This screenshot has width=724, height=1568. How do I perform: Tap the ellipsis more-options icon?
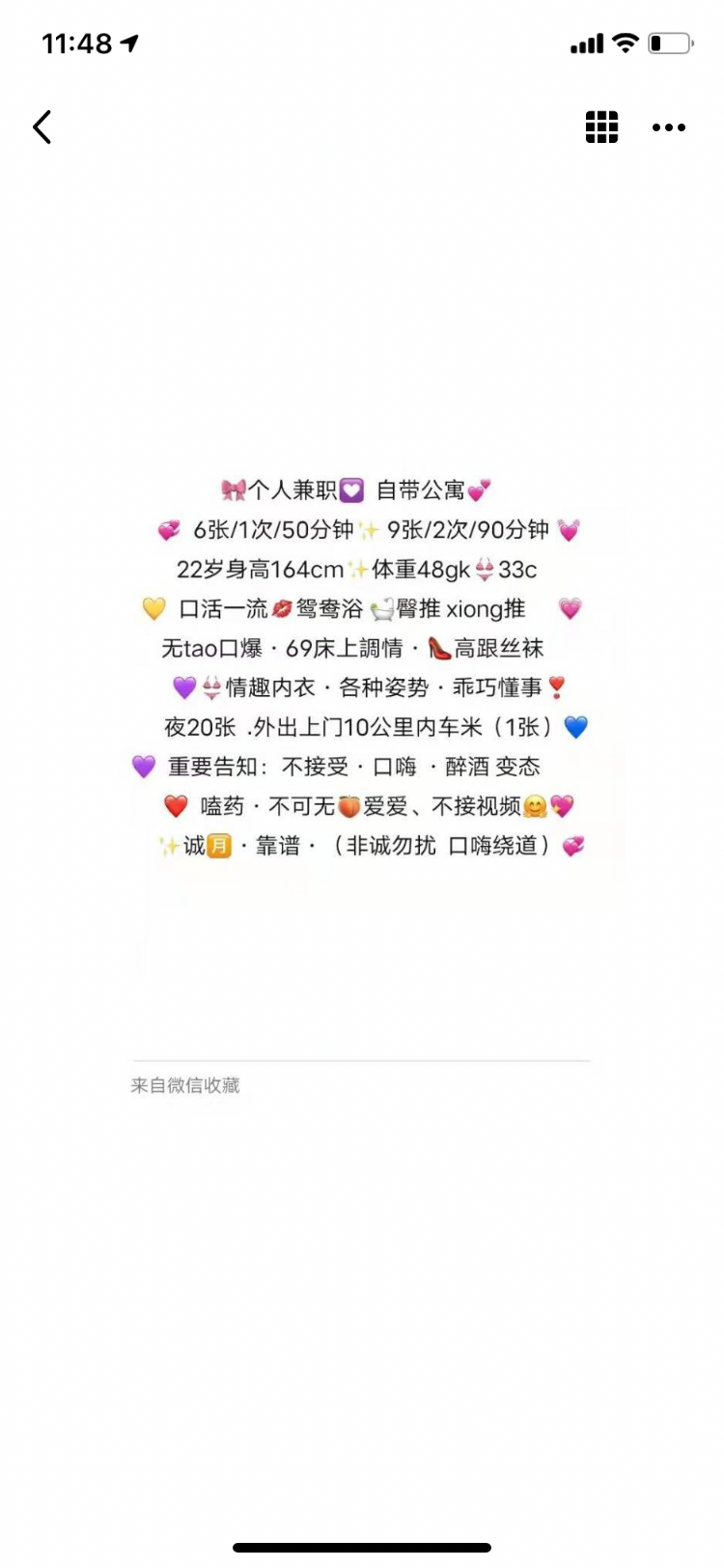(669, 126)
